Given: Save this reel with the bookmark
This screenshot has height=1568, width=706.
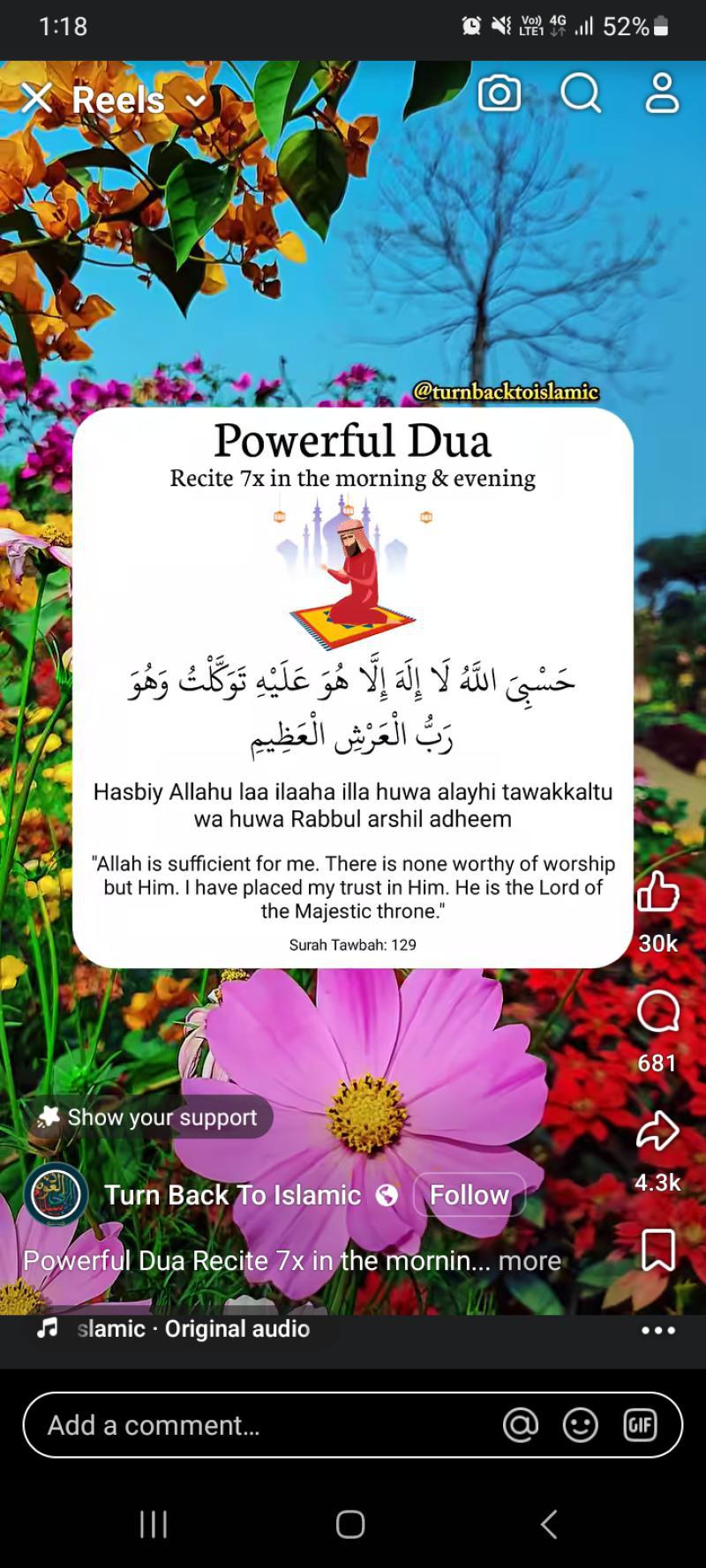Looking at the screenshot, I should (x=658, y=1250).
